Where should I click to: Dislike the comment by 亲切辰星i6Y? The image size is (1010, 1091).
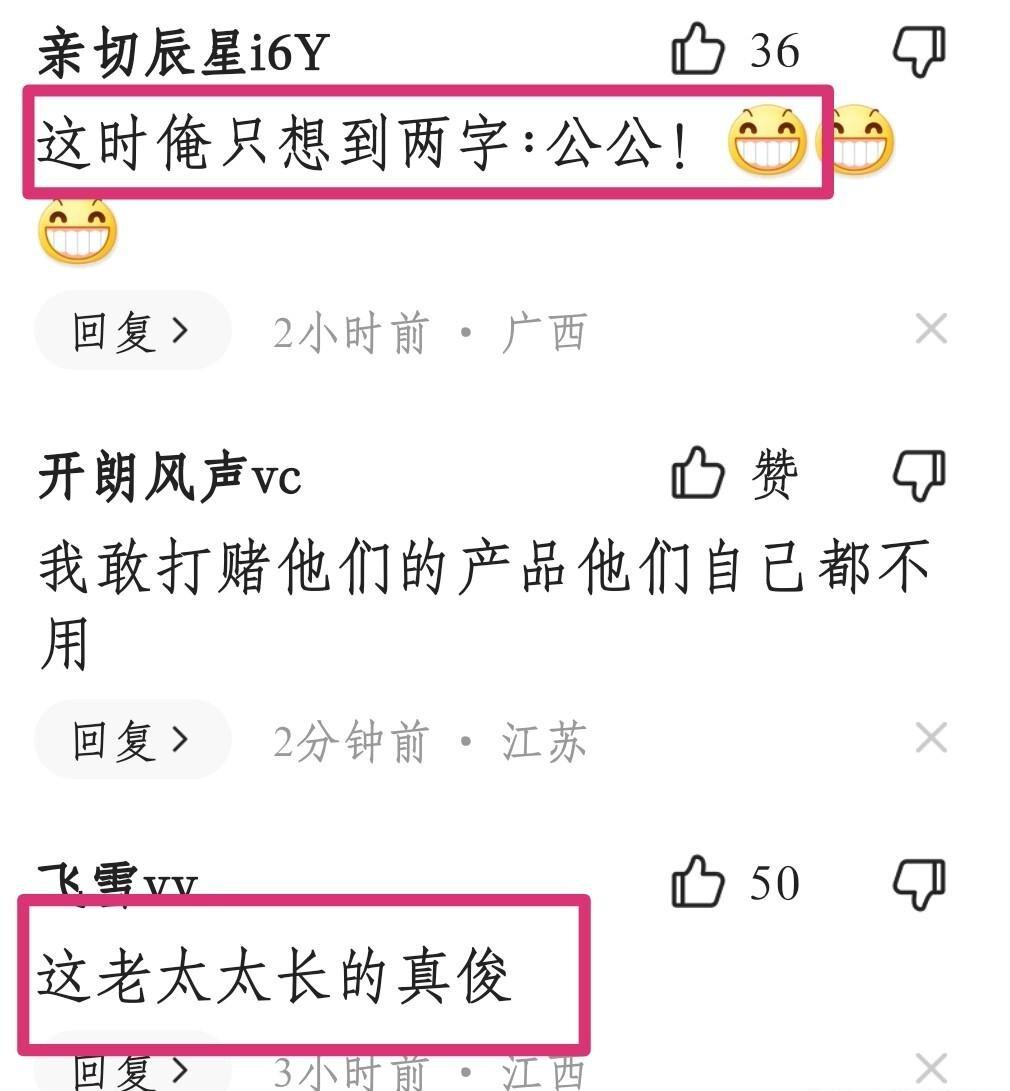[x=918, y=50]
